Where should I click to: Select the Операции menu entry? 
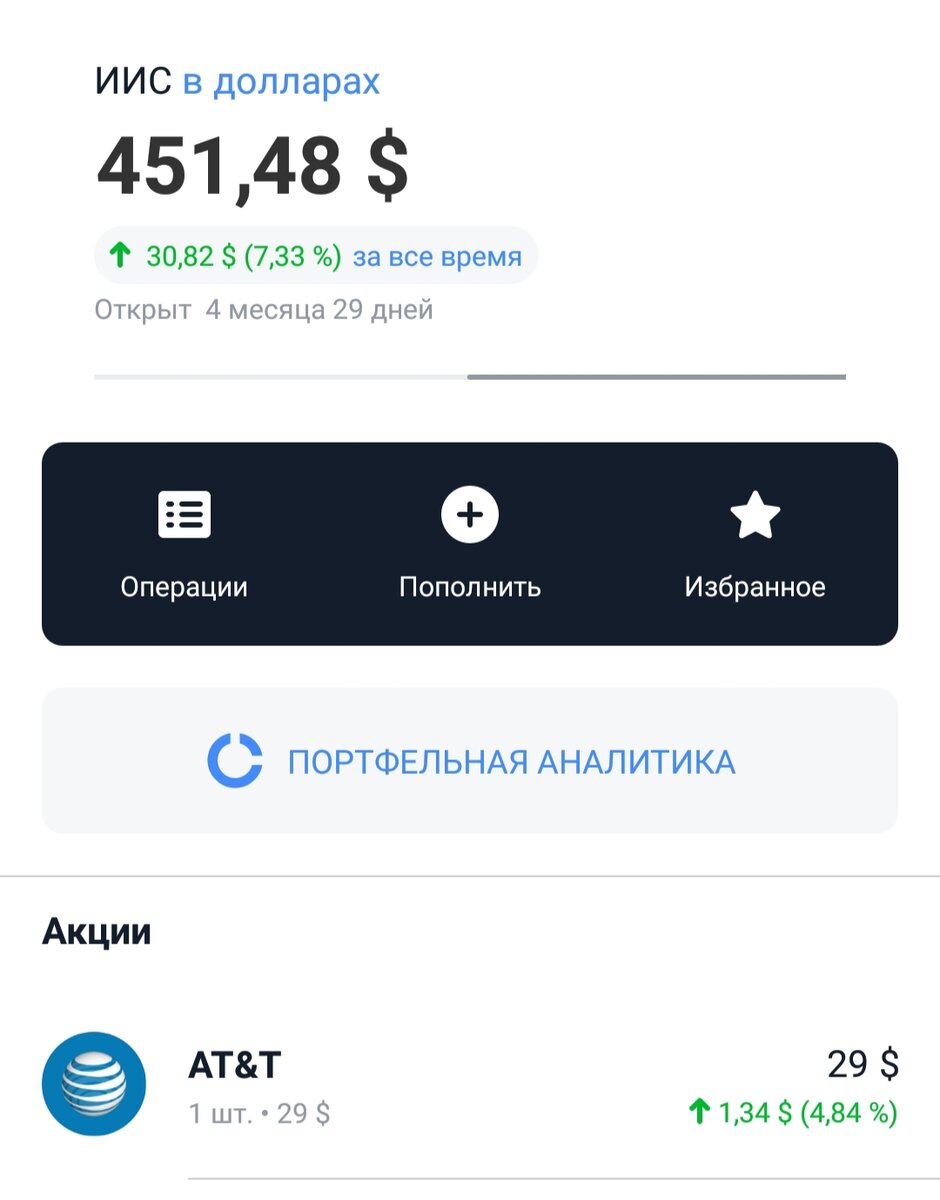184,586
